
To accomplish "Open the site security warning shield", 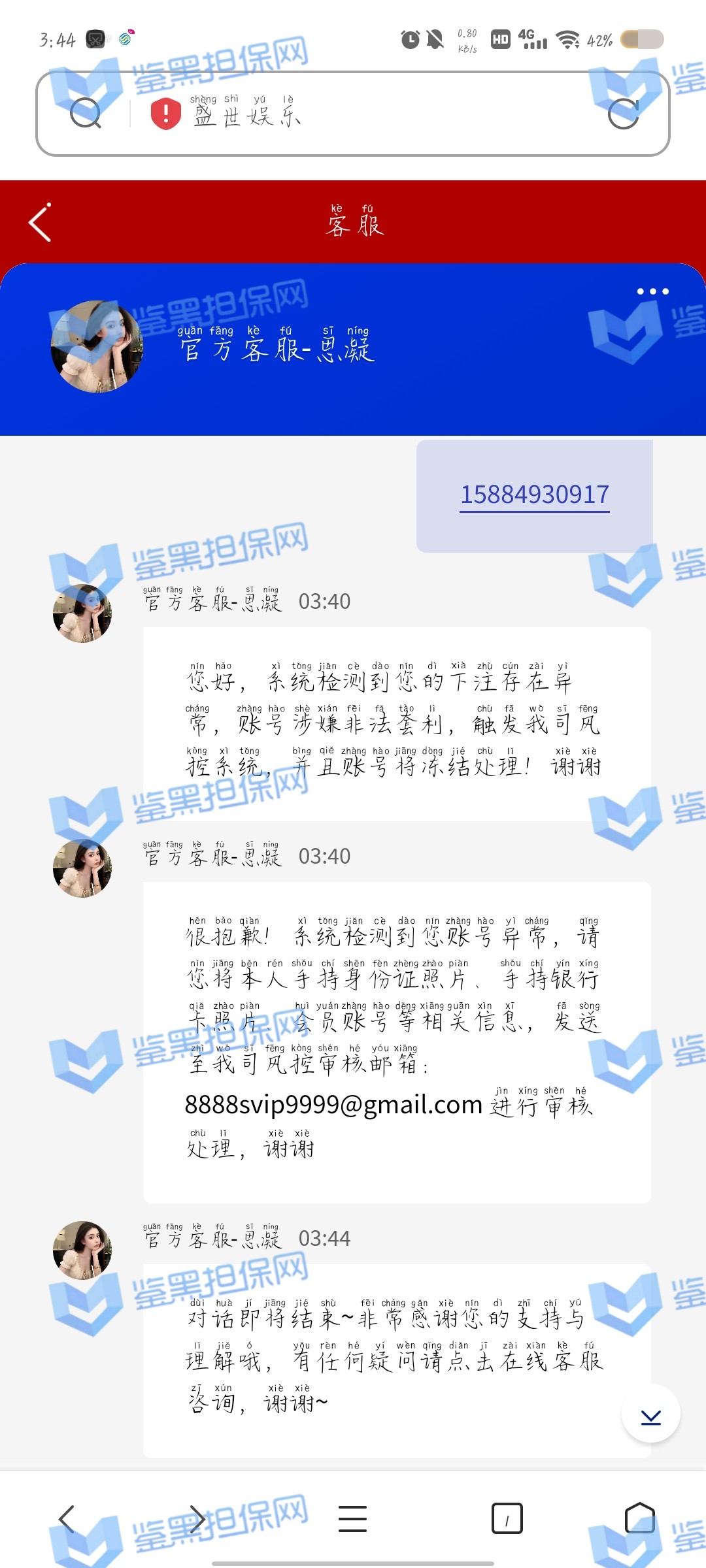I will coord(166,114).
